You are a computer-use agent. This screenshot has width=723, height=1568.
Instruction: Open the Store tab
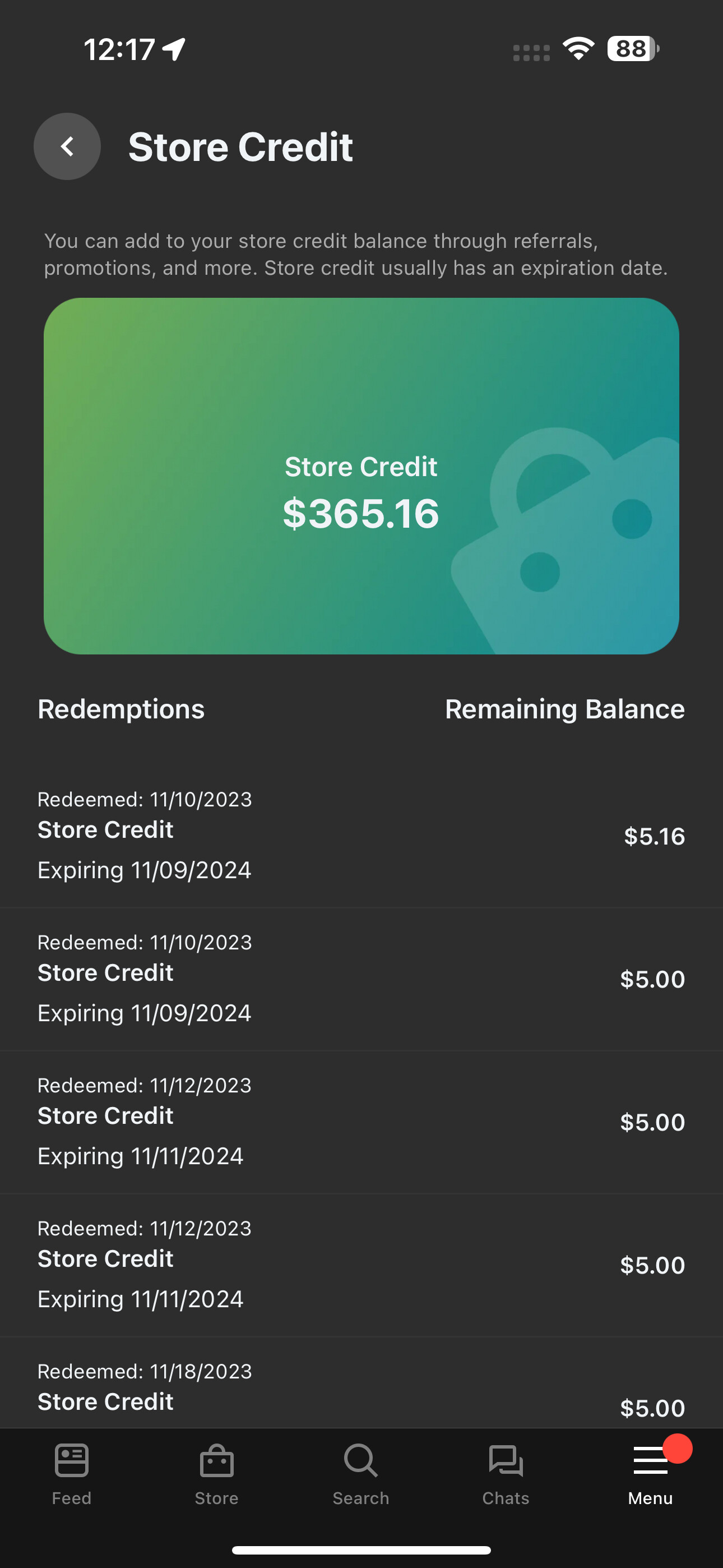[217, 1473]
